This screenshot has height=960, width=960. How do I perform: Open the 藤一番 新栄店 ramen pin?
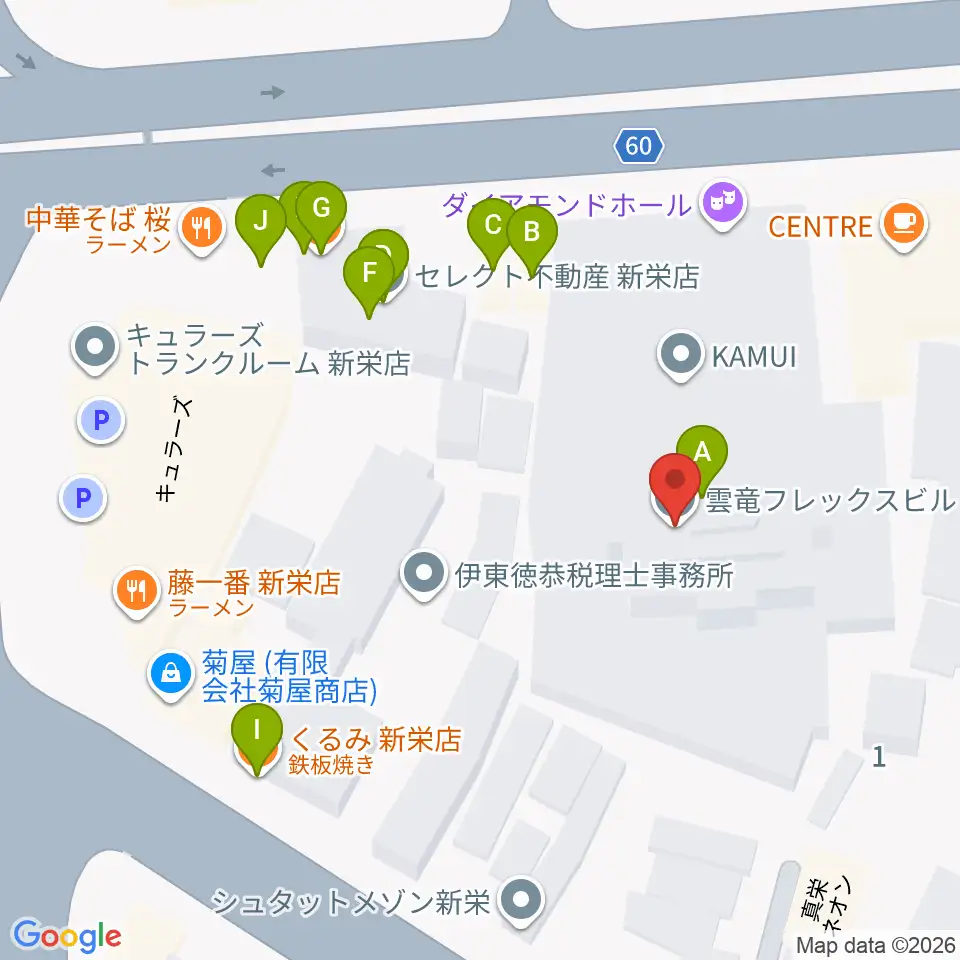click(x=137, y=591)
